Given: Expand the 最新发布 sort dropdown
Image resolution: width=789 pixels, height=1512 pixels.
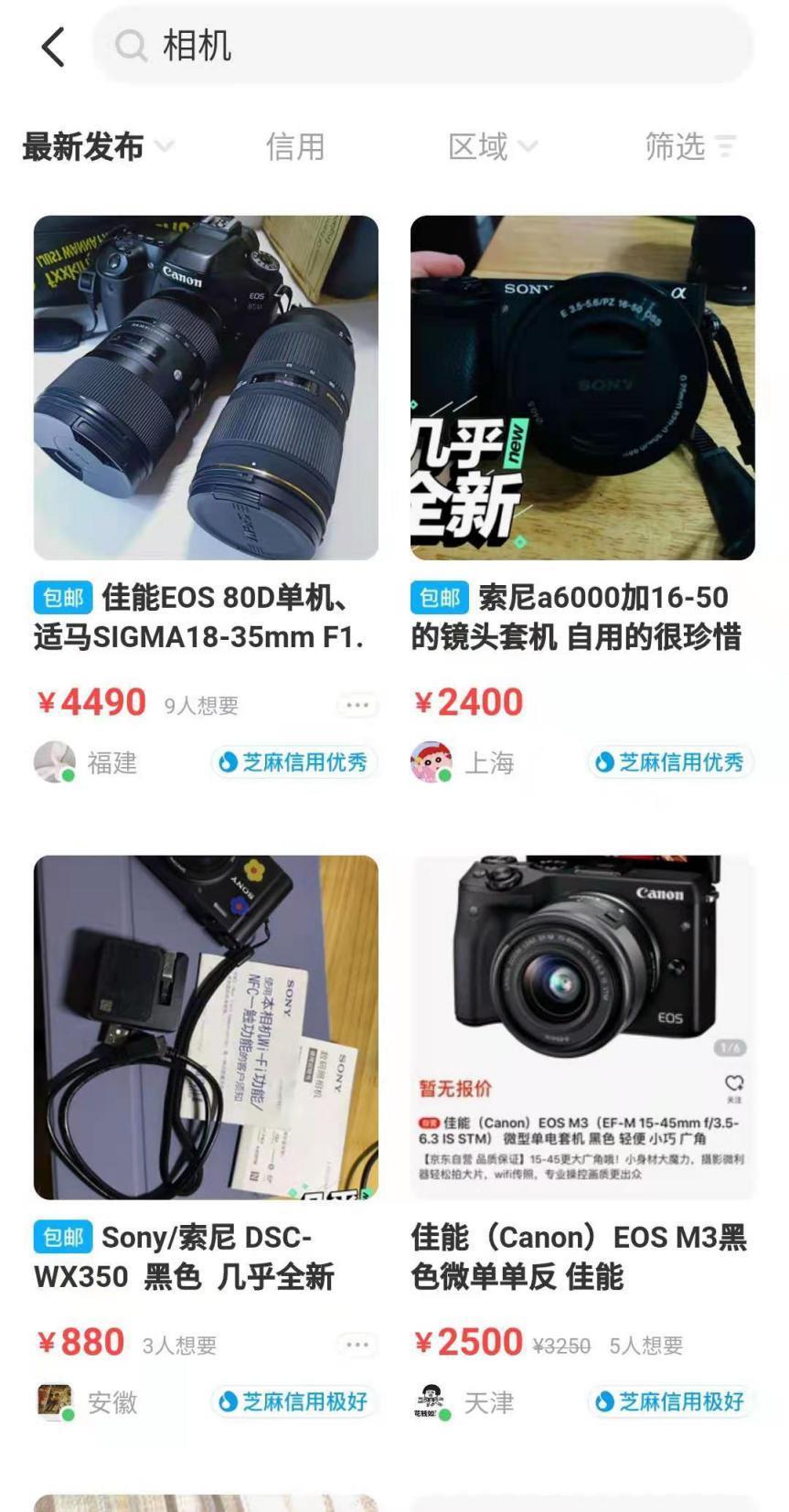Looking at the screenshot, I should [98, 146].
